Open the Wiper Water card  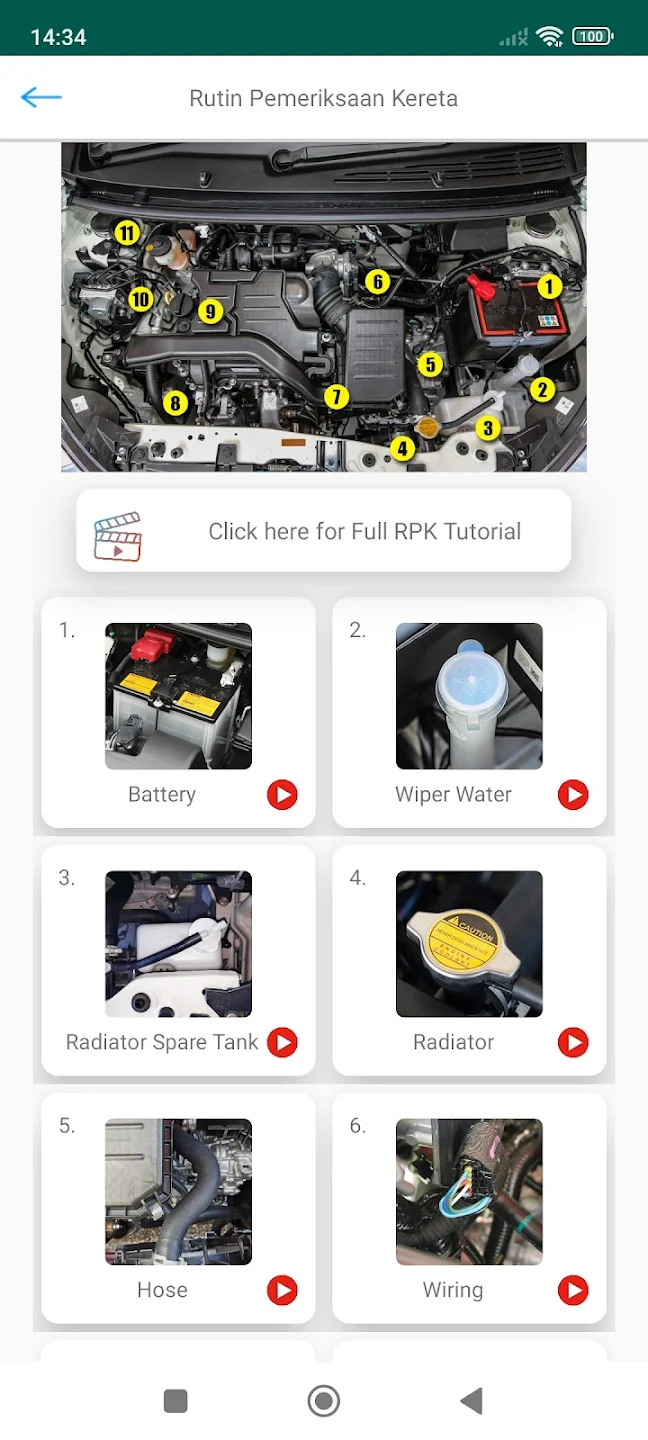pyautogui.click(x=469, y=713)
